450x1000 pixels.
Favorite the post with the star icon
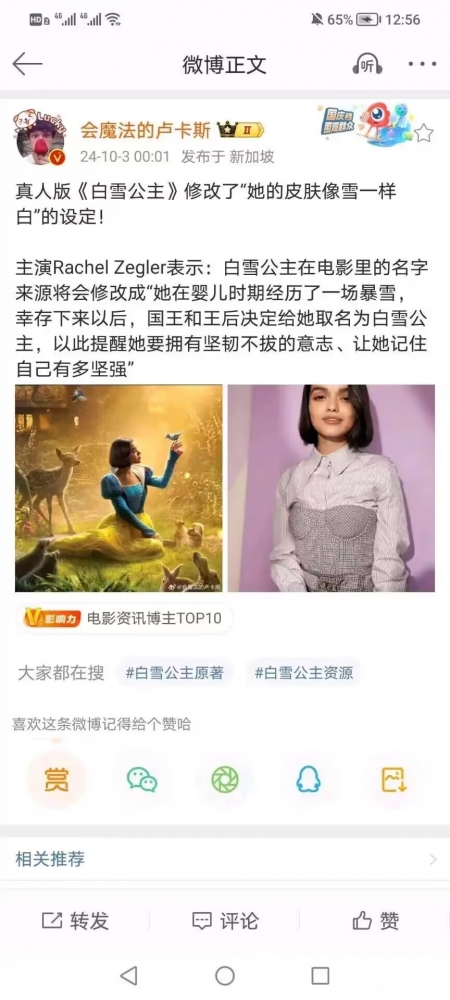[x=424, y=133]
